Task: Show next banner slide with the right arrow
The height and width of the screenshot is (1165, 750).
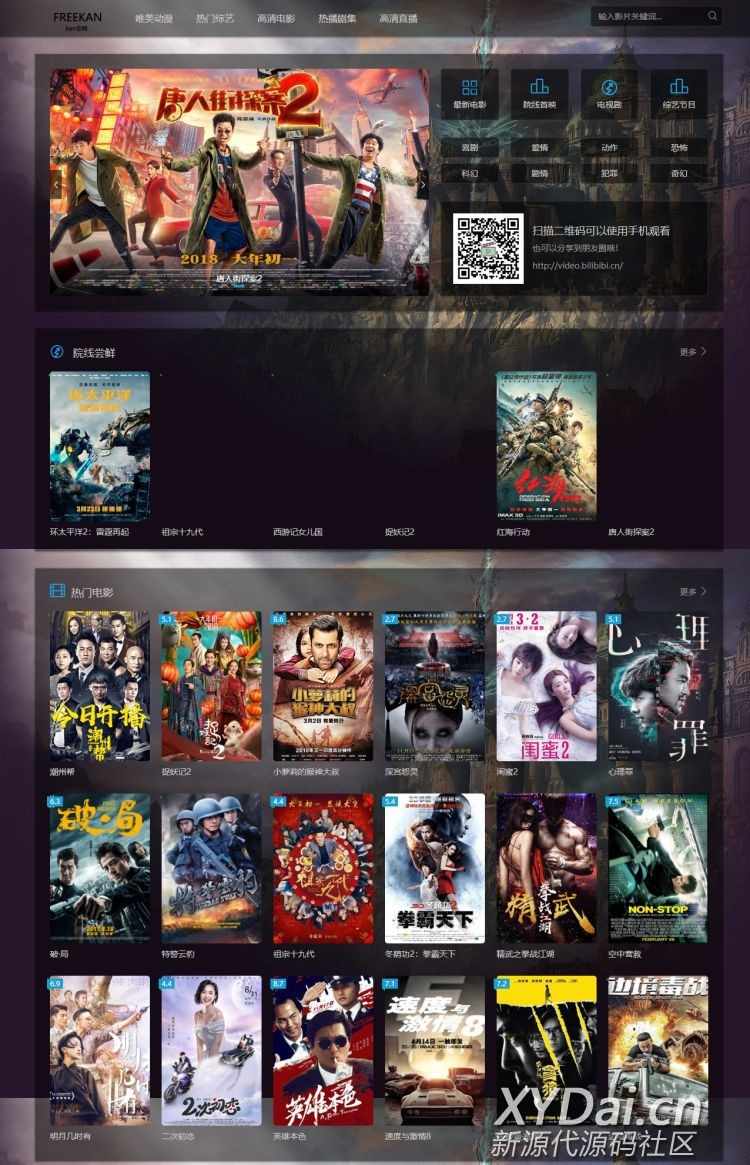Action: coord(422,184)
